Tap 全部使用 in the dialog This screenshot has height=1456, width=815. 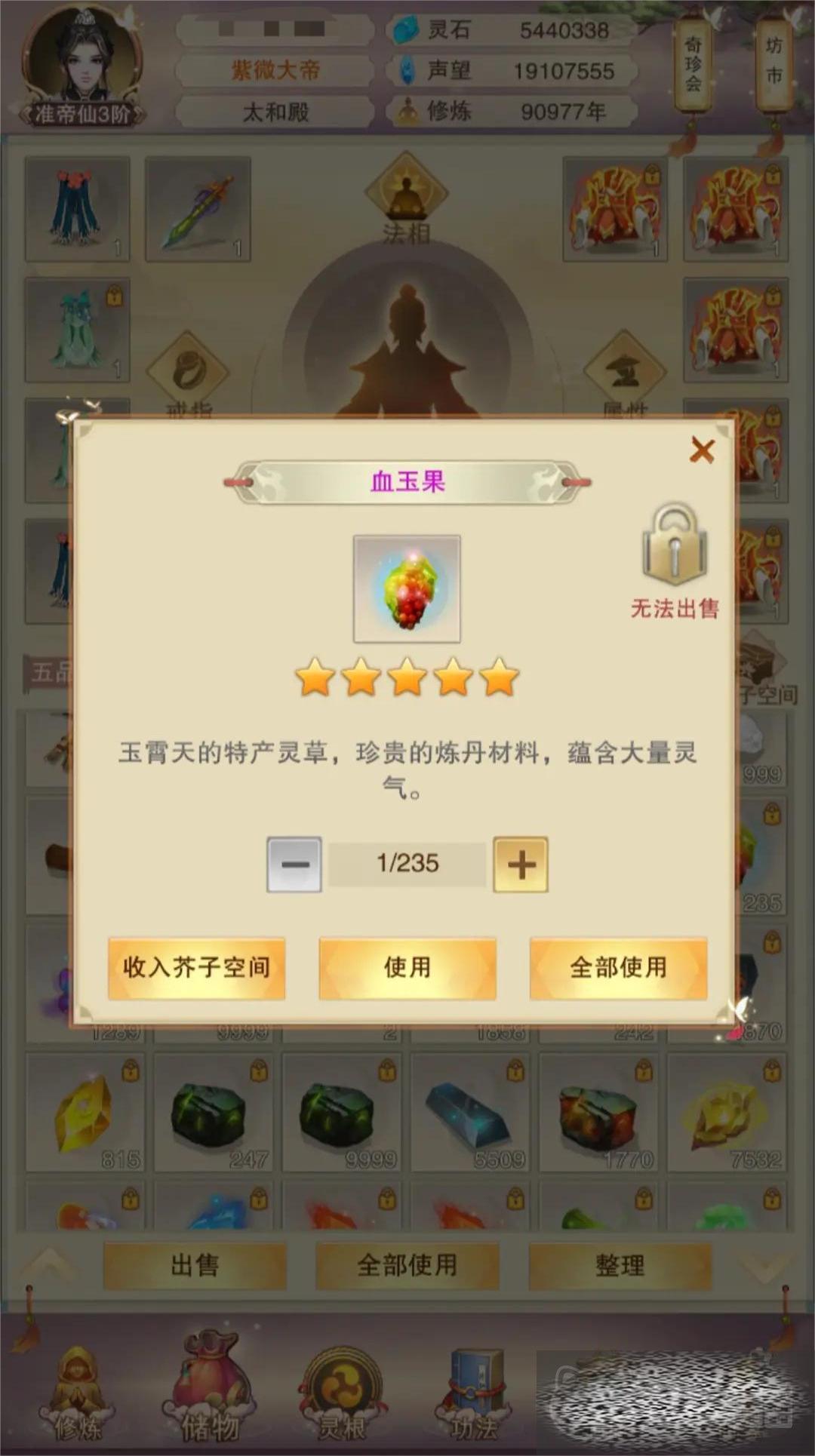tap(618, 968)
